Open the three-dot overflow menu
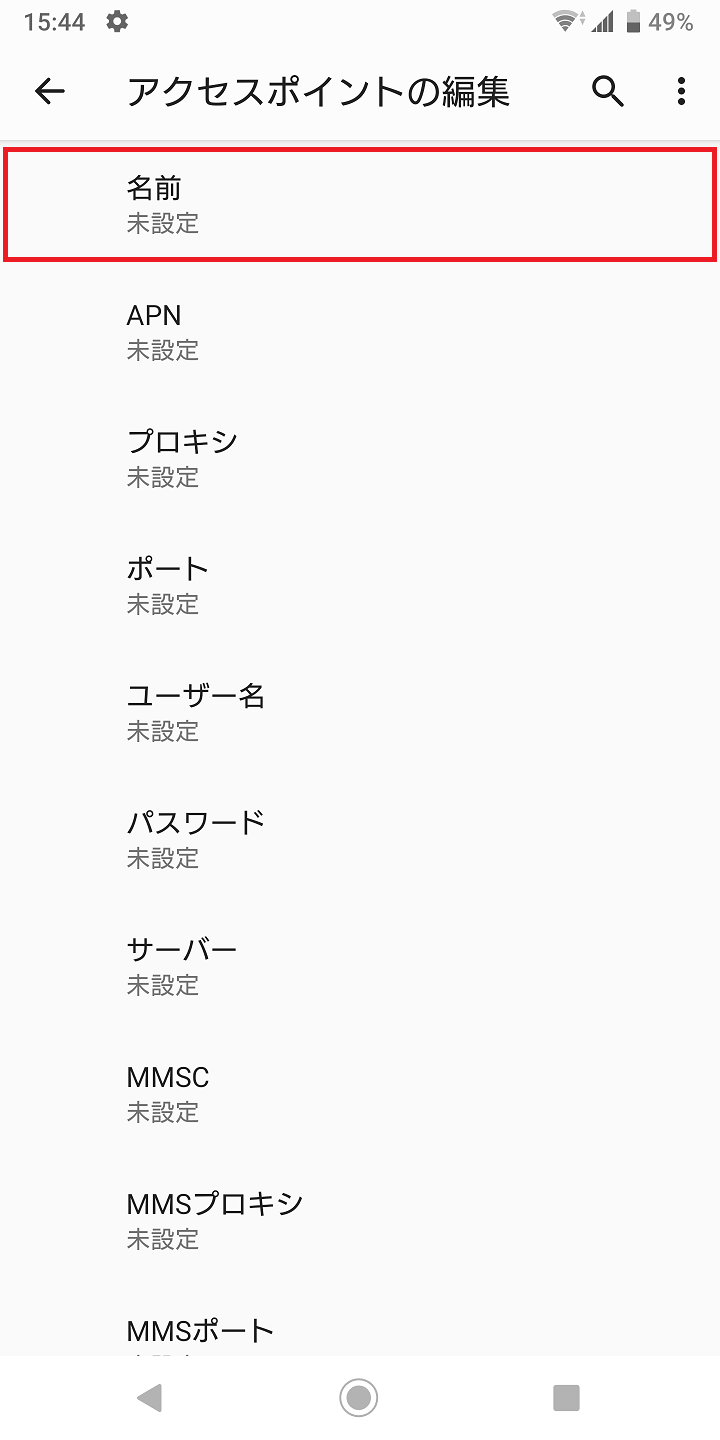Screen dimensions: 720x1440 click(681, 91)
